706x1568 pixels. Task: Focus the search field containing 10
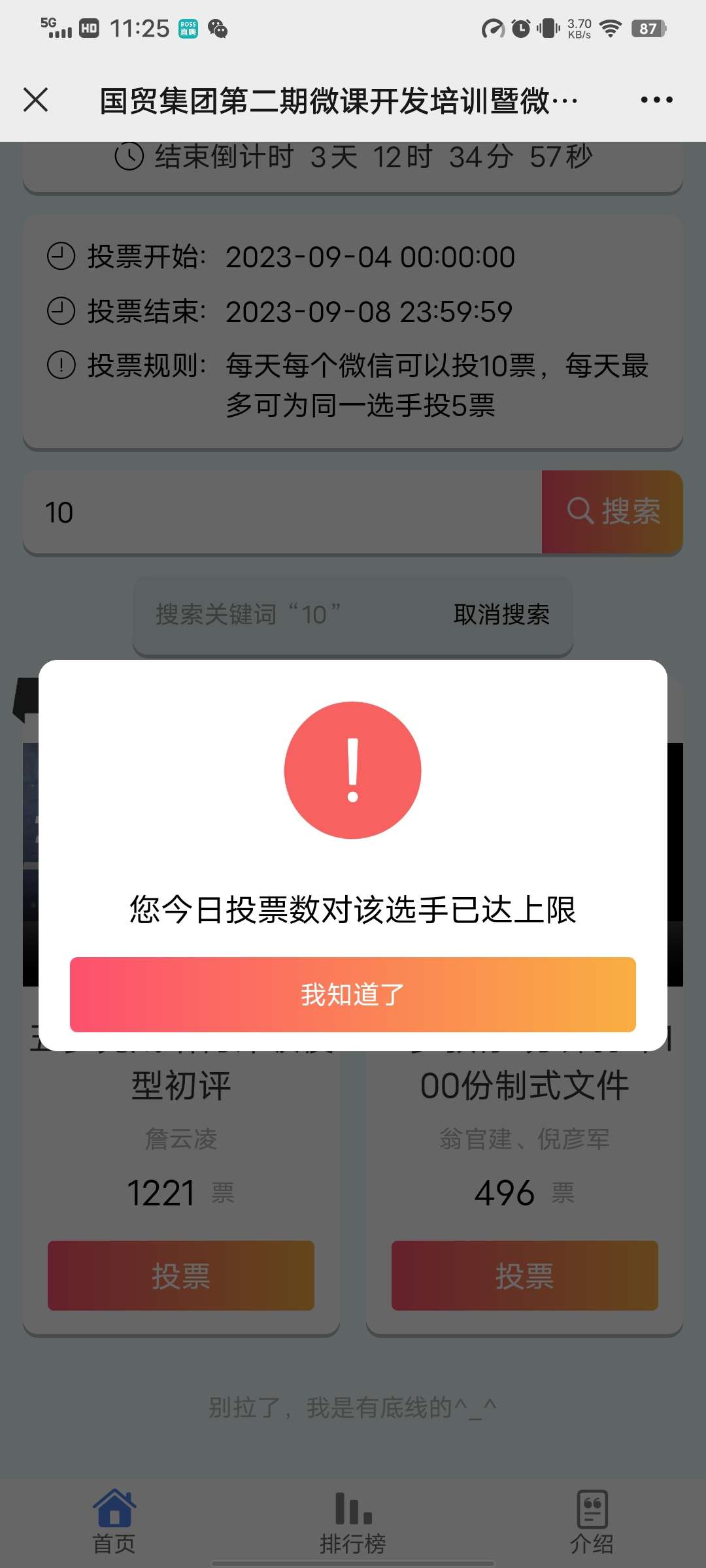click(281, 512)
